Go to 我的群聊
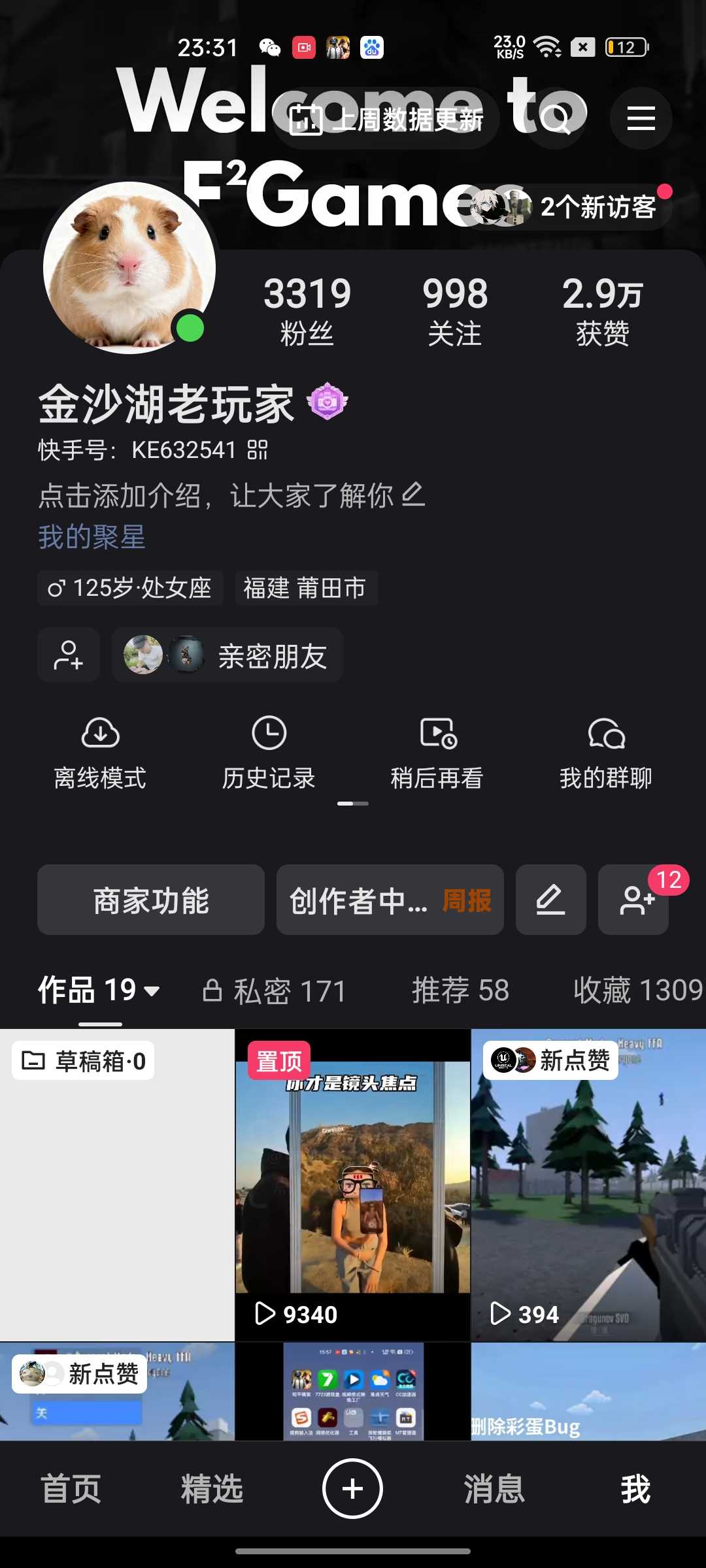706x1568 pixels. click(606, 751)
